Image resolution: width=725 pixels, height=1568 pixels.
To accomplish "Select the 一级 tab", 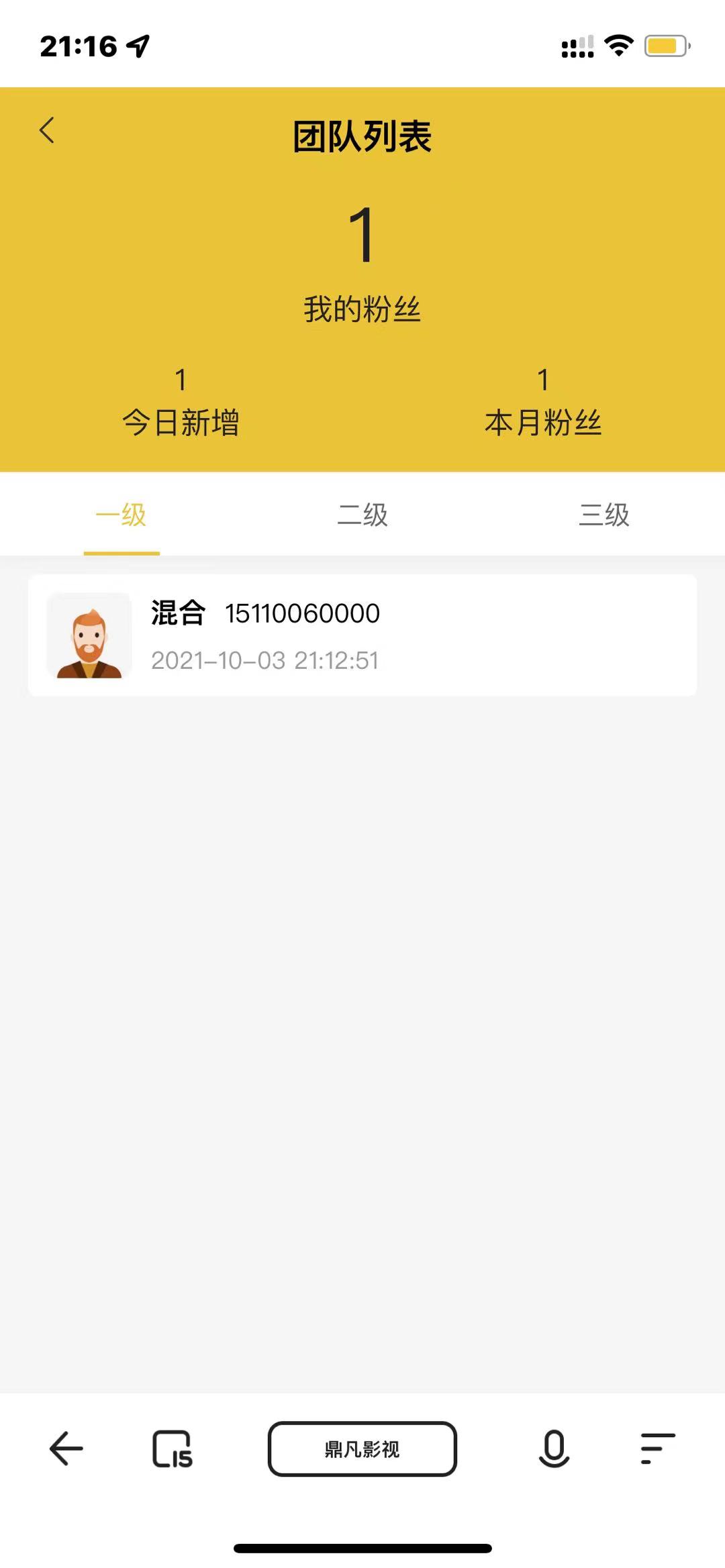I will click(x=121, y=515).
